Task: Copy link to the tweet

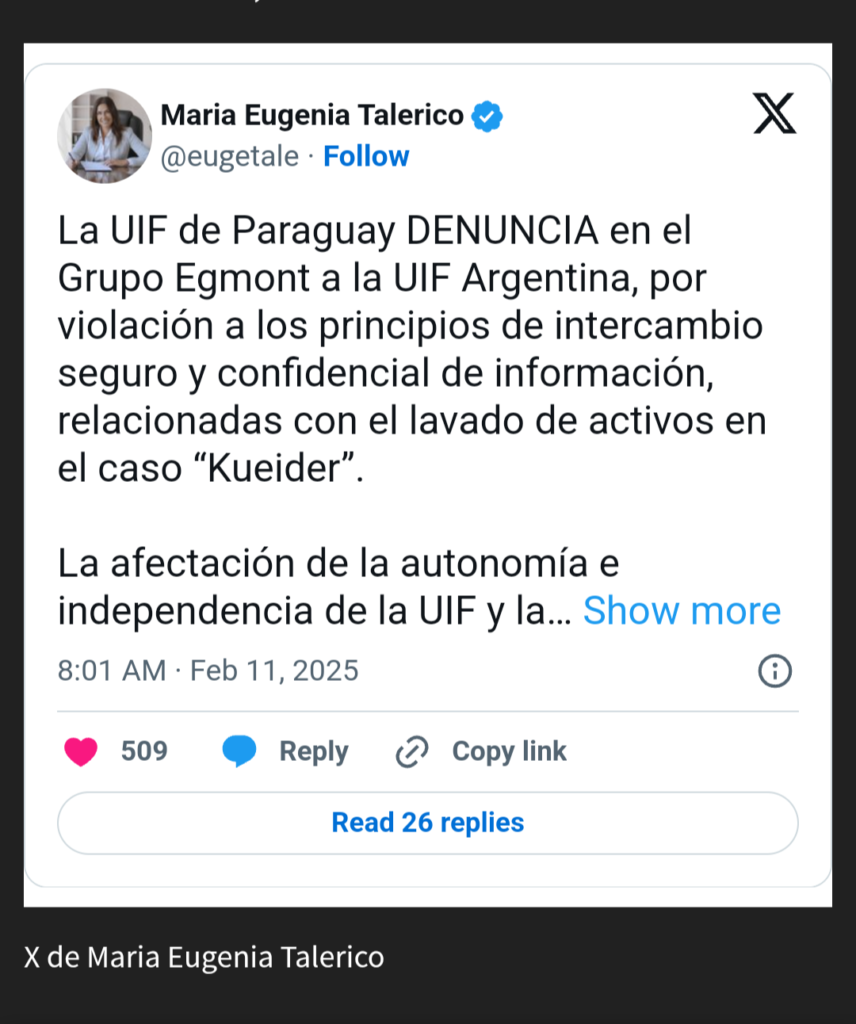Action: point(482,751)
